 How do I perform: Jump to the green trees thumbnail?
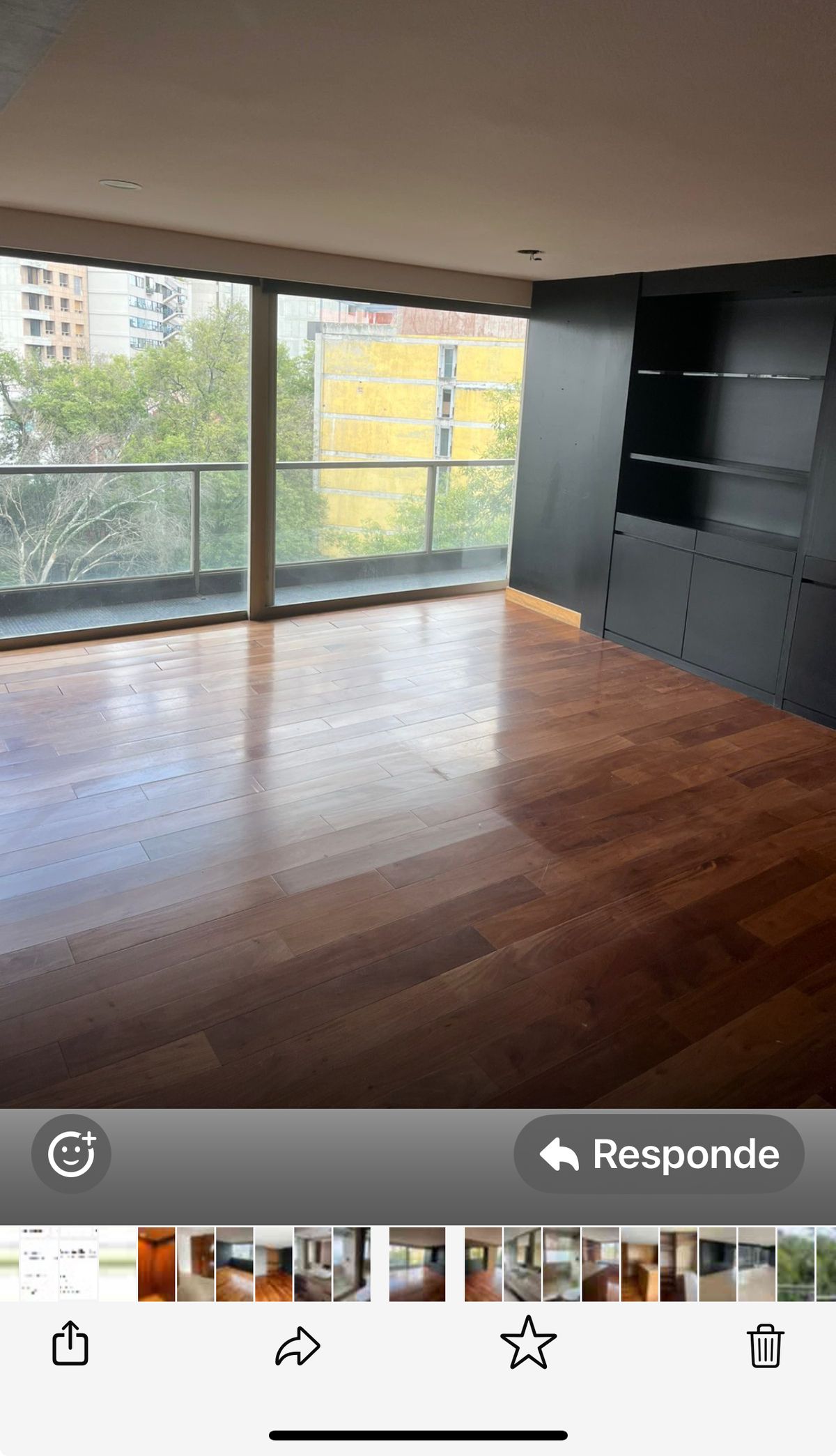tap(795, 1264)
